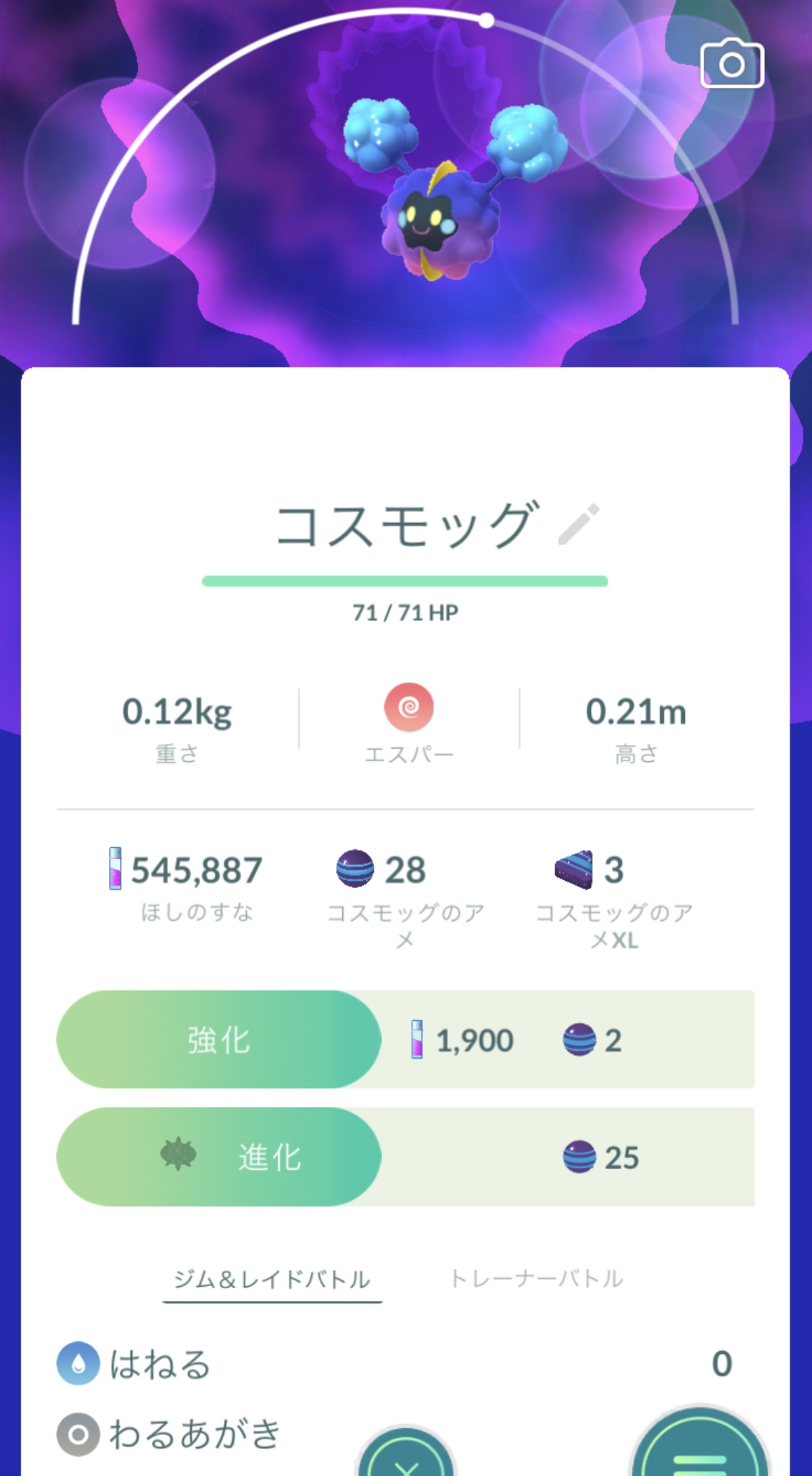Edit the コスモッグ nickname with the pencil
Viewport: 812px width, 1476px height.
[579, 524]
